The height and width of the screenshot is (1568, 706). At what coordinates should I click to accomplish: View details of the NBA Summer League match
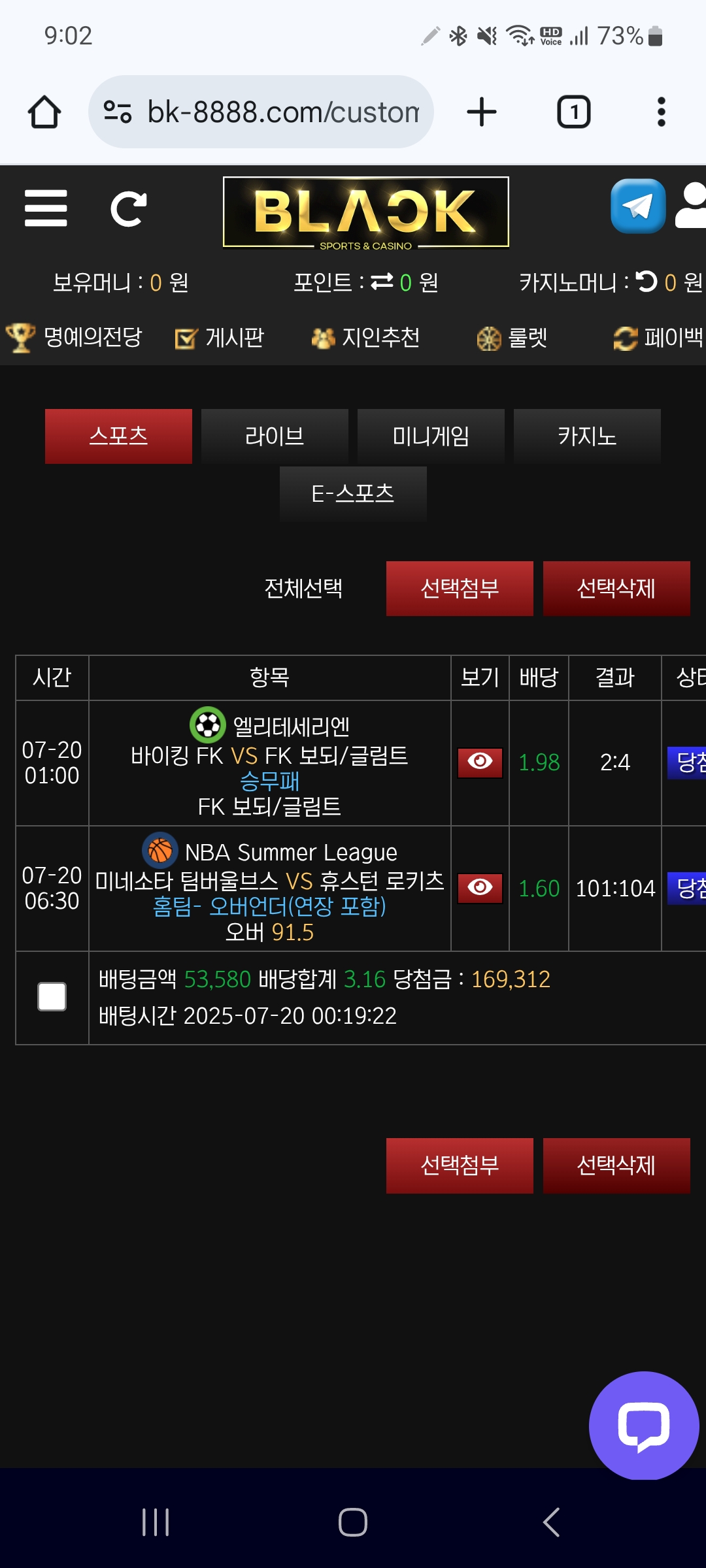click(x=480, y=888)
